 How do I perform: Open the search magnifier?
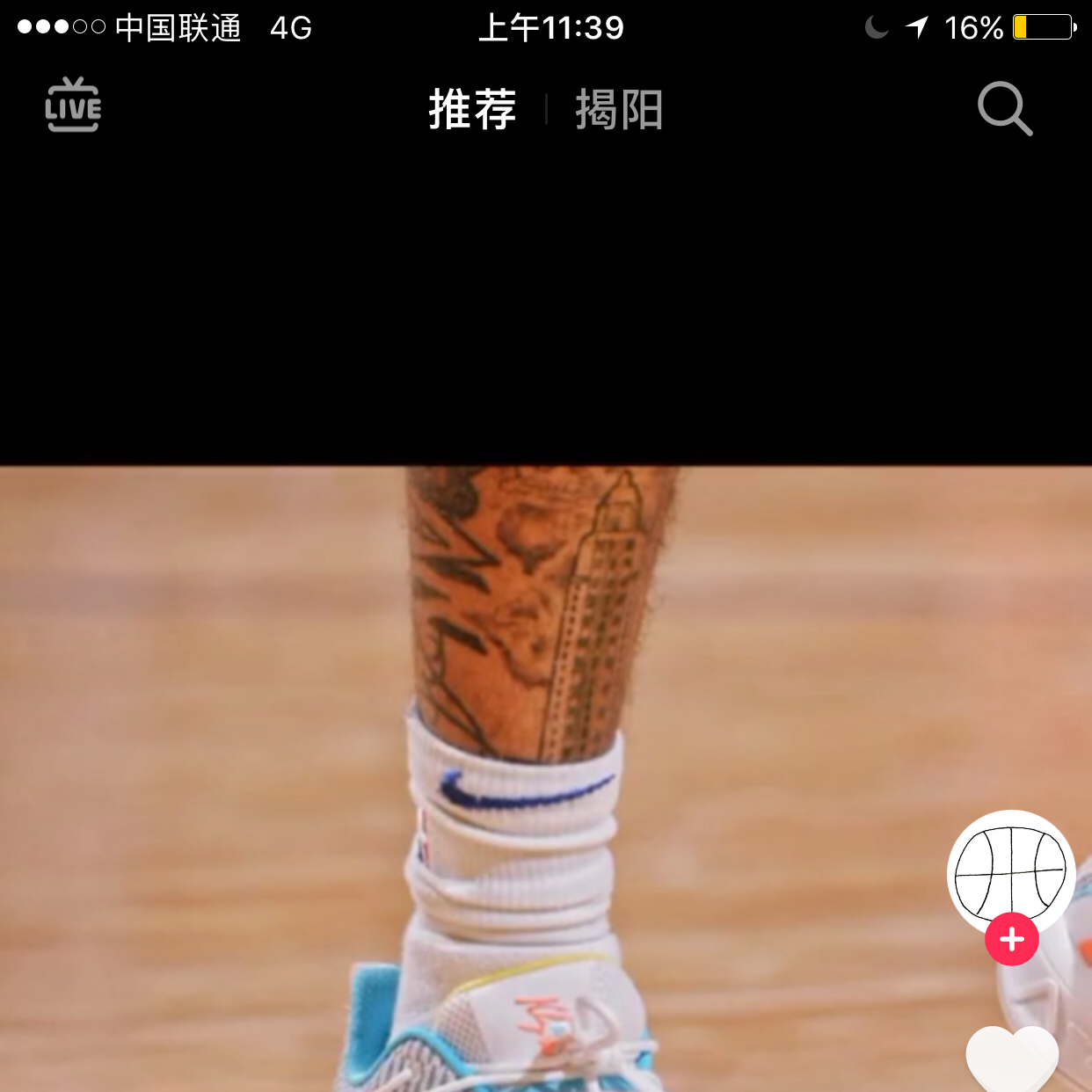1004,109
